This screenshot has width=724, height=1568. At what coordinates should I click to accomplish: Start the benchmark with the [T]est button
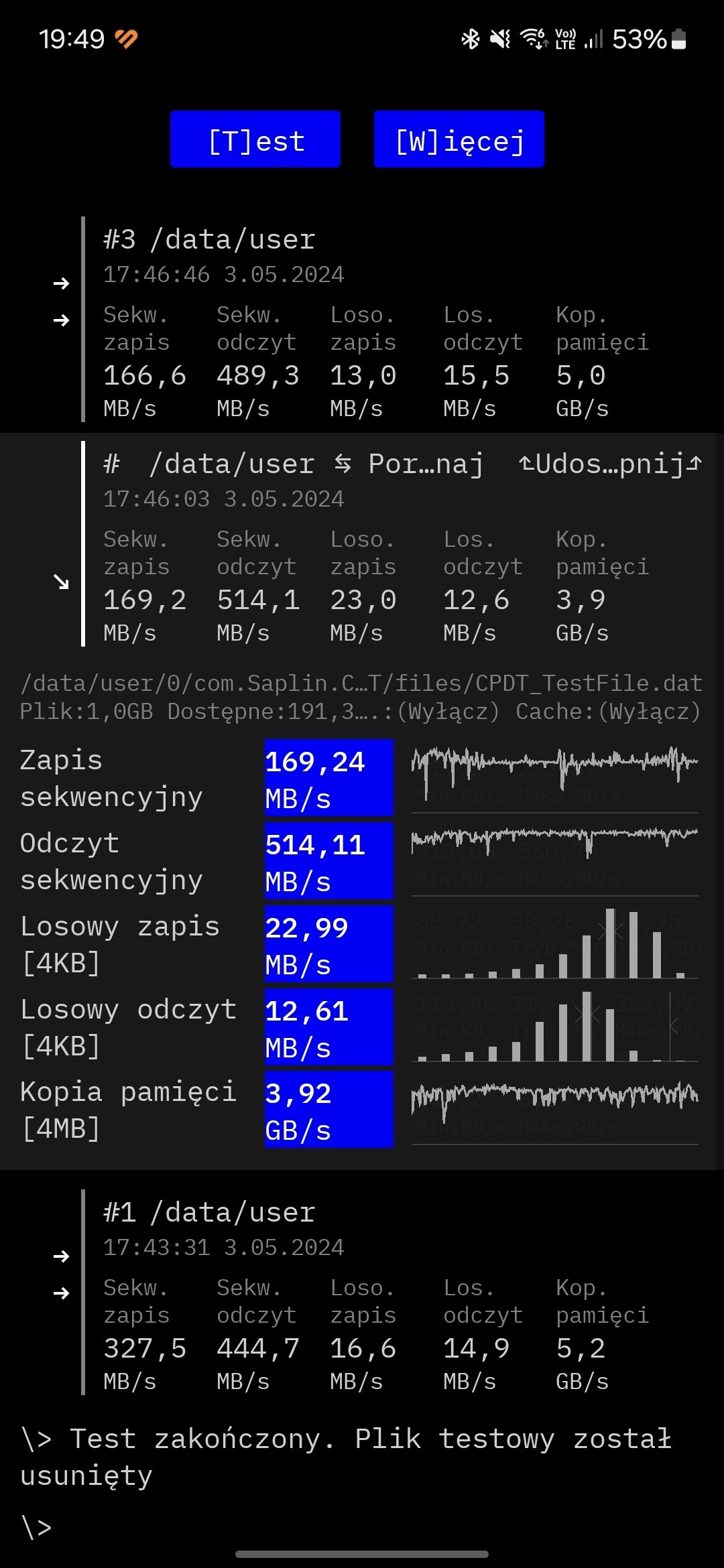(255, 139)
